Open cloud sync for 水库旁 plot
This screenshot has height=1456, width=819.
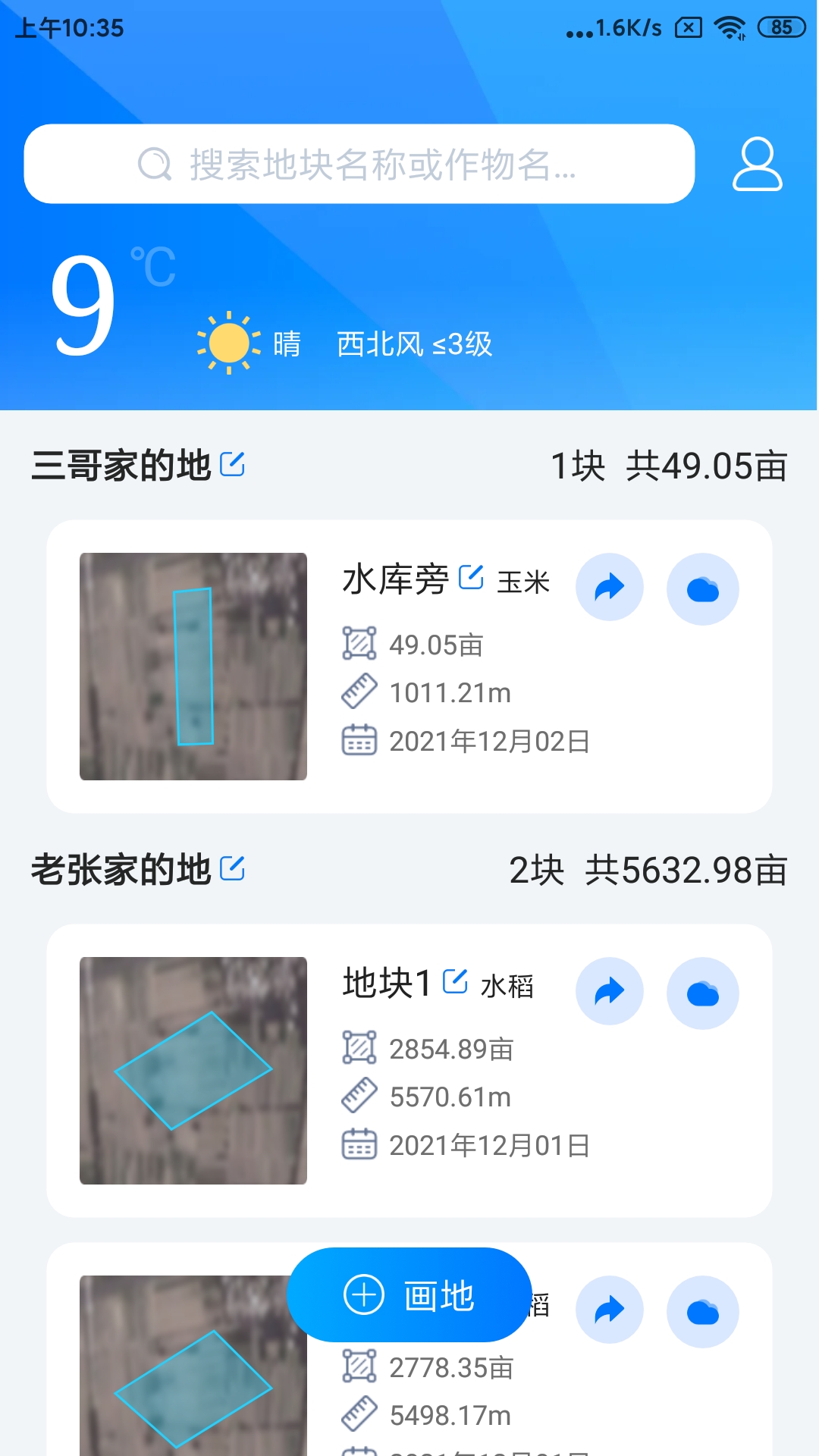pos(702,587)
